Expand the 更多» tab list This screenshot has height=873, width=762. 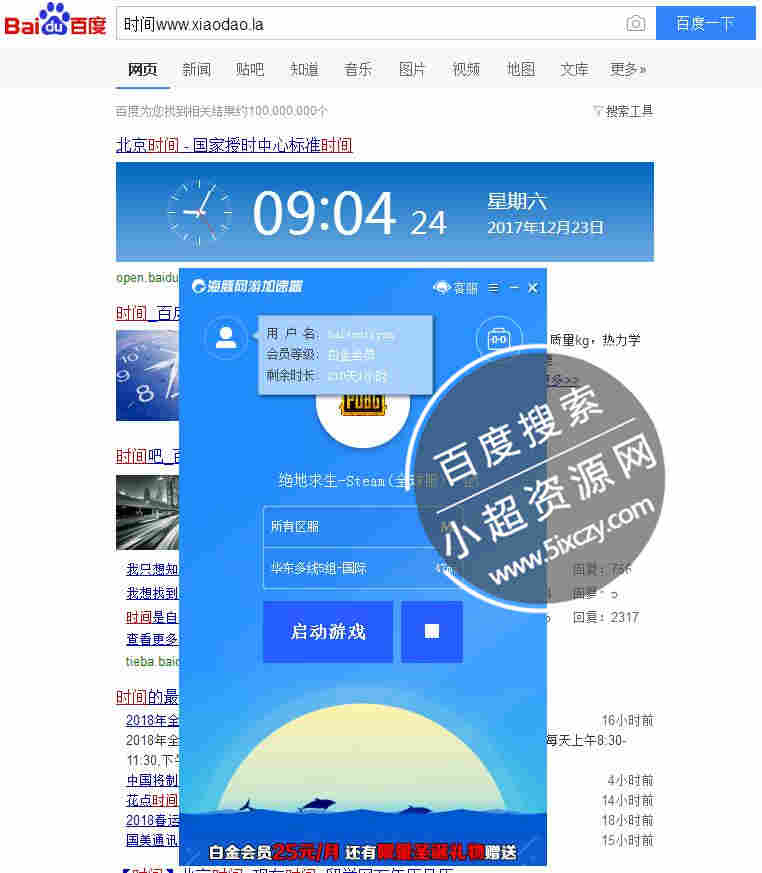628,69
